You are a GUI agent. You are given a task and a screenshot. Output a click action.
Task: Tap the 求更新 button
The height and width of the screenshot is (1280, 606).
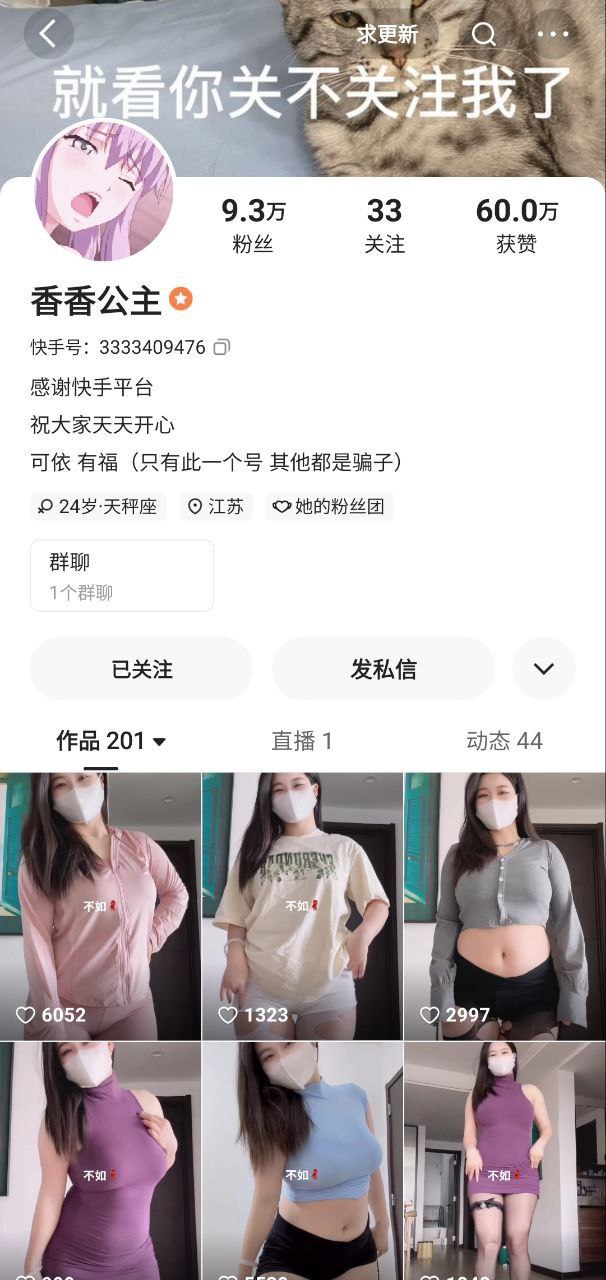387,34
